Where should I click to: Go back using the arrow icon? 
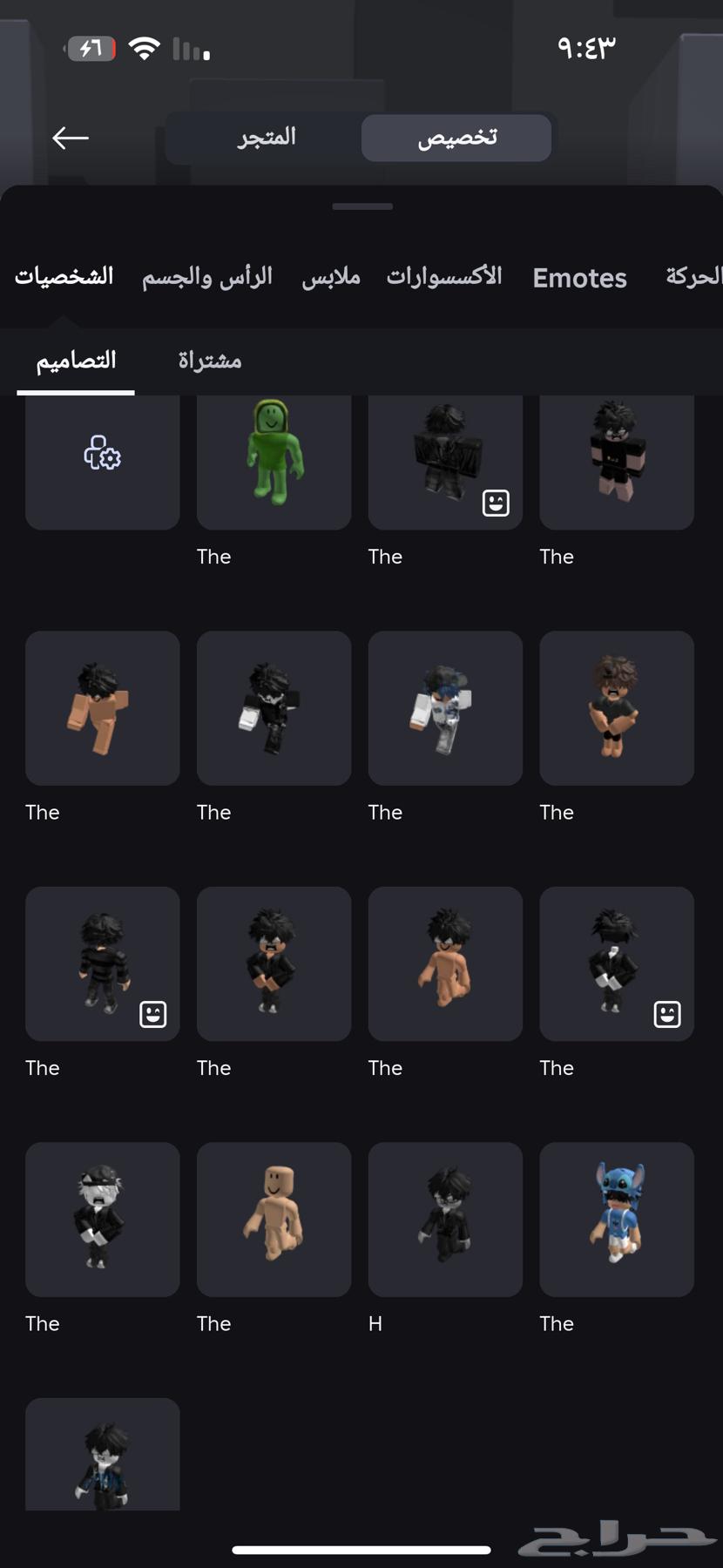pos(71,138)
